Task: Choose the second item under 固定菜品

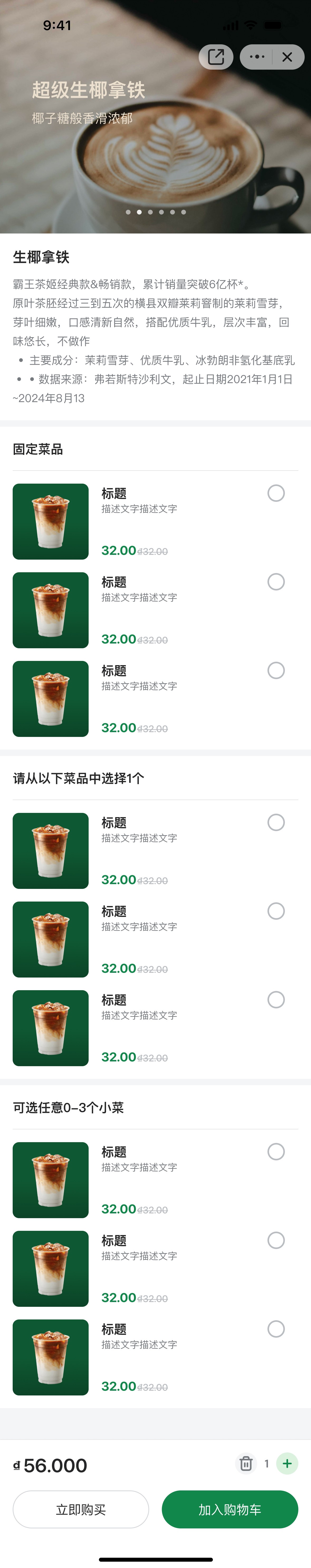Action: (276, 582)
